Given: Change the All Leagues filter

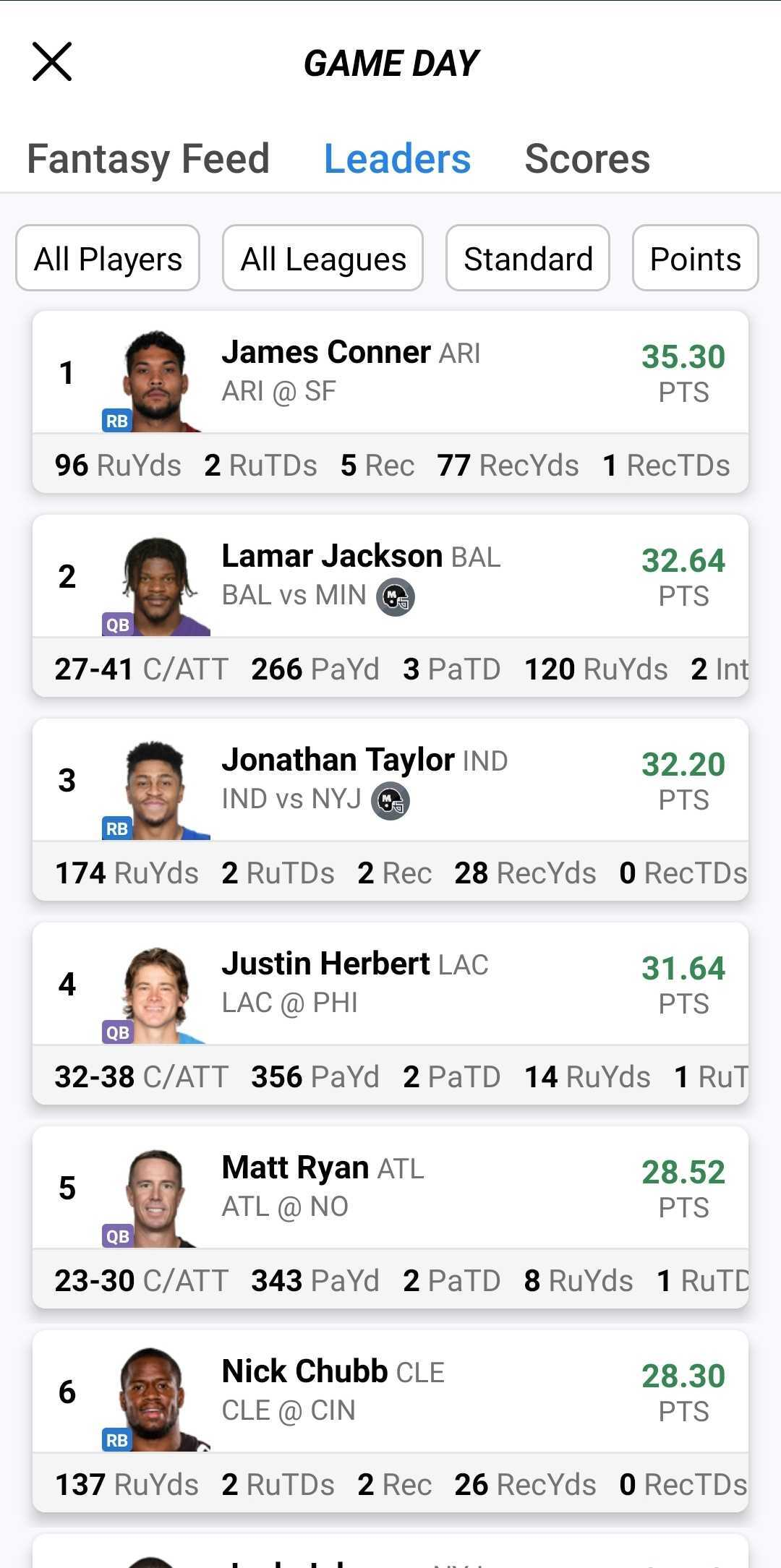Looking at the screenshot, I should [x=323, y=258].
